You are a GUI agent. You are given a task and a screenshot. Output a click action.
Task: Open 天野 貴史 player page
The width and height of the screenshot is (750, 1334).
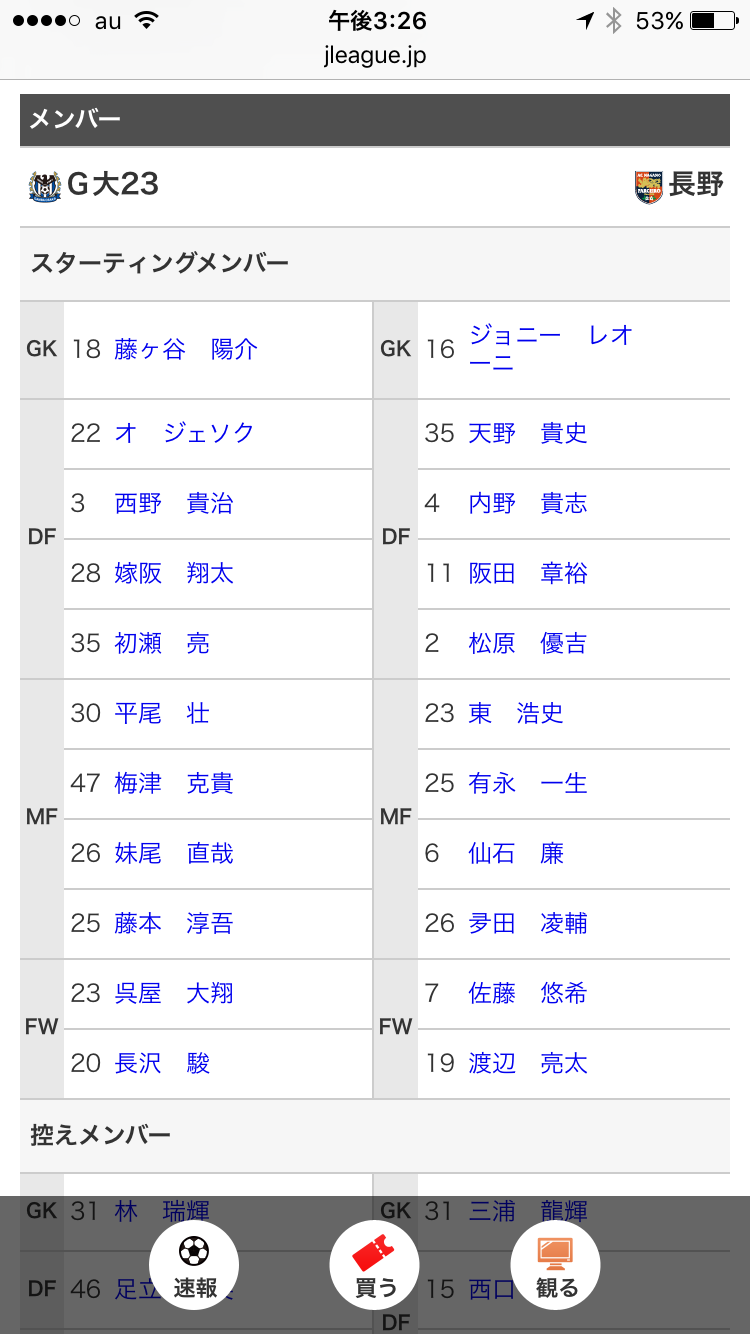527,433
